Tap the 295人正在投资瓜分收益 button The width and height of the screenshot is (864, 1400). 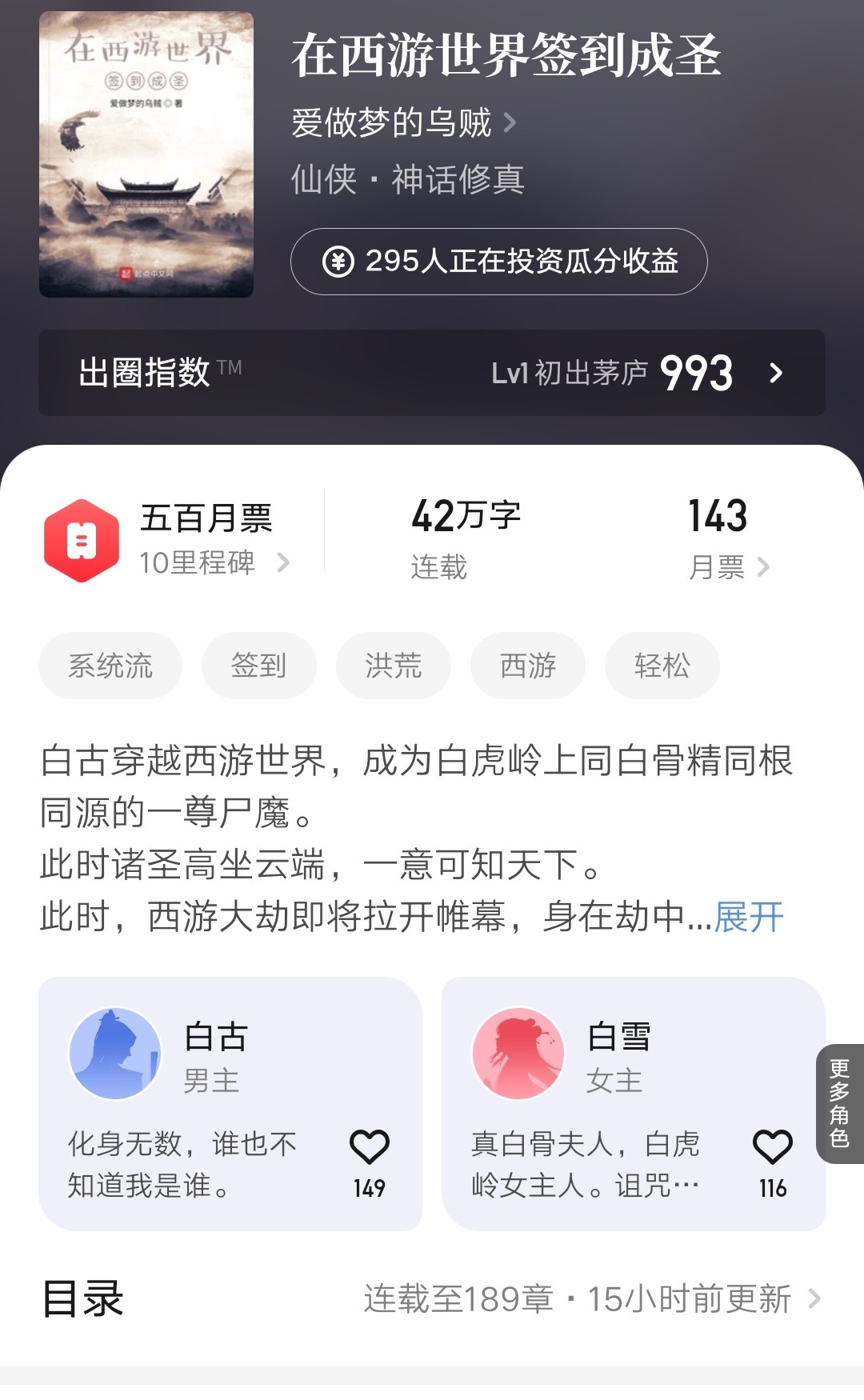click(x=498, y=262)
